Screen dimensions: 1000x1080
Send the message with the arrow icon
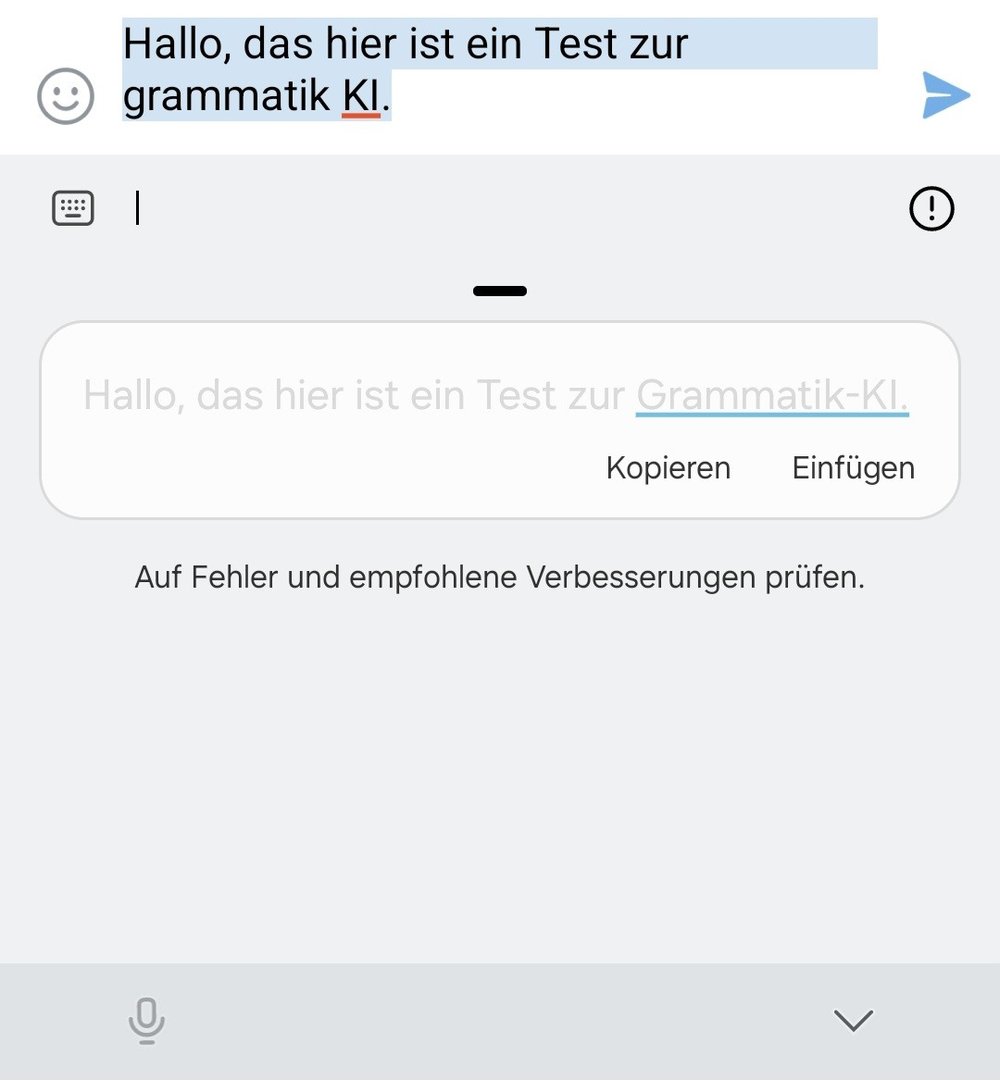coord(945,96)
